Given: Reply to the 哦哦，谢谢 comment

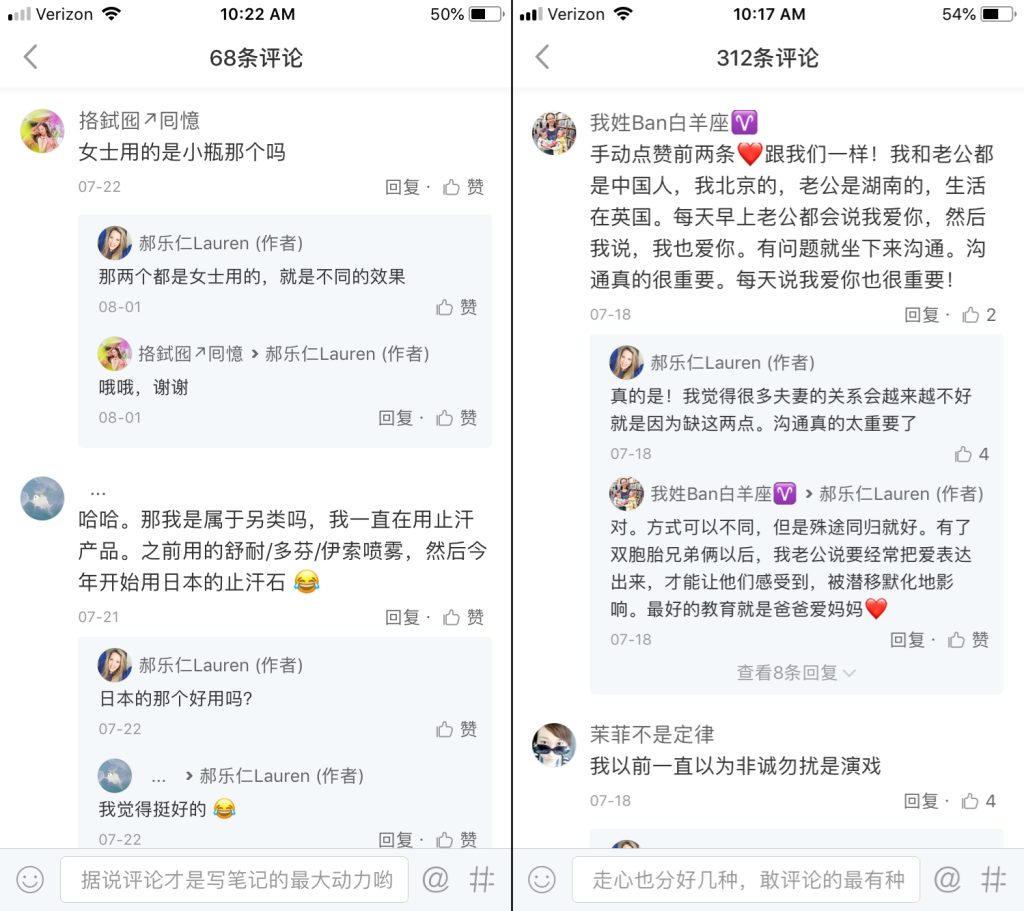Looking at the screenshot, I should 396,418.
